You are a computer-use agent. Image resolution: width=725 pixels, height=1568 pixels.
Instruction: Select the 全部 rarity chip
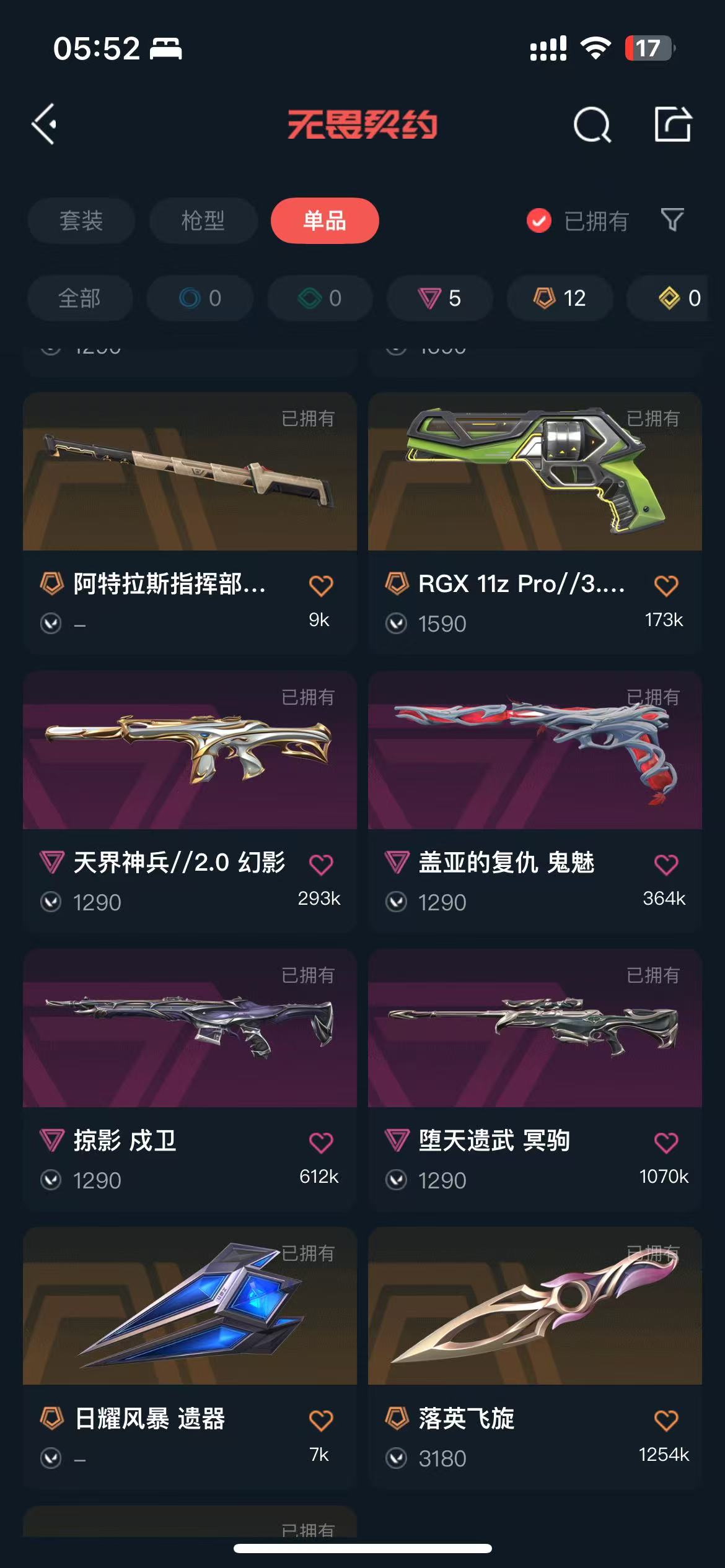pyautogui.click(x=80, y=298)
